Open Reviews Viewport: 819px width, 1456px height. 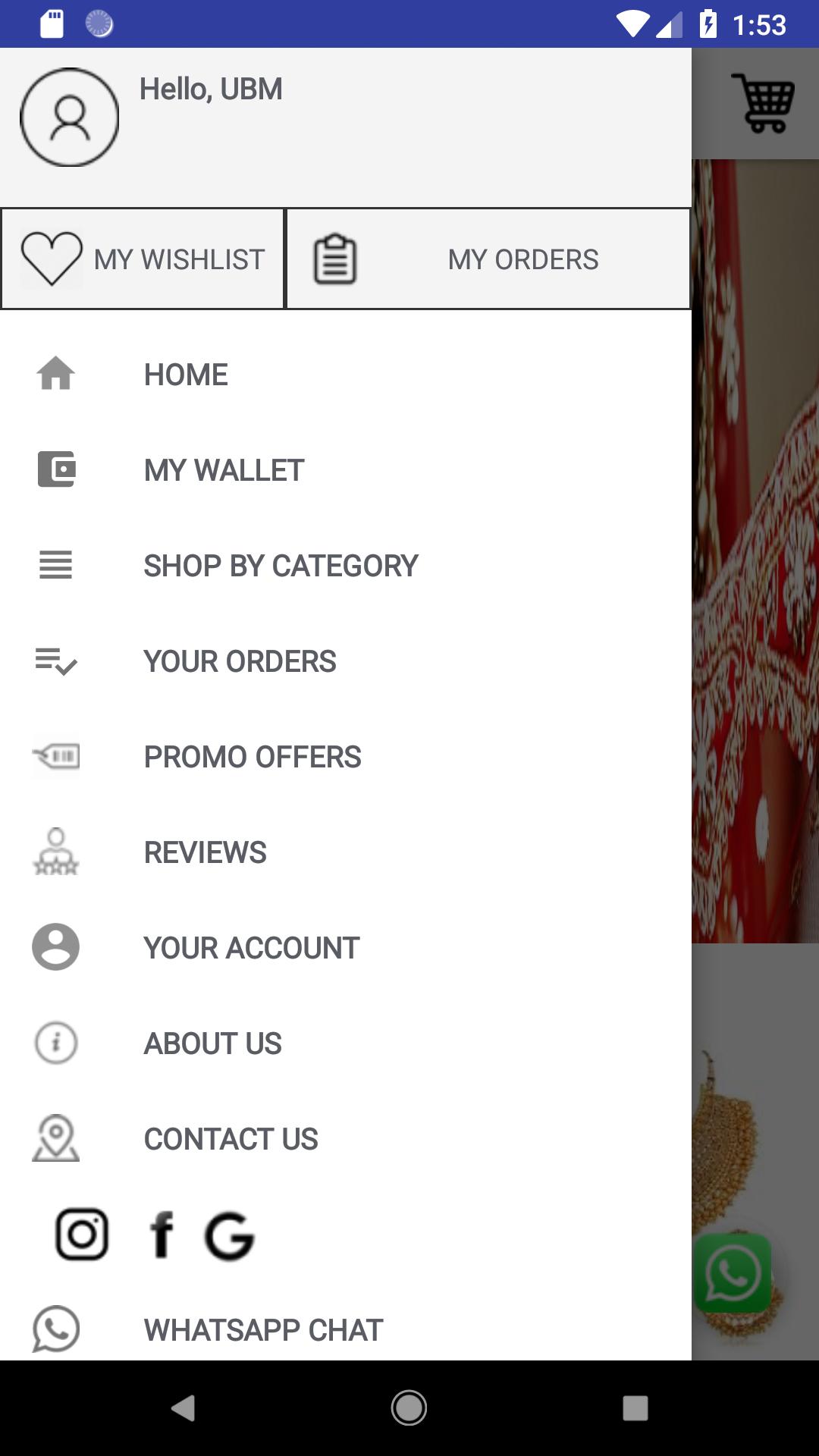205,852
